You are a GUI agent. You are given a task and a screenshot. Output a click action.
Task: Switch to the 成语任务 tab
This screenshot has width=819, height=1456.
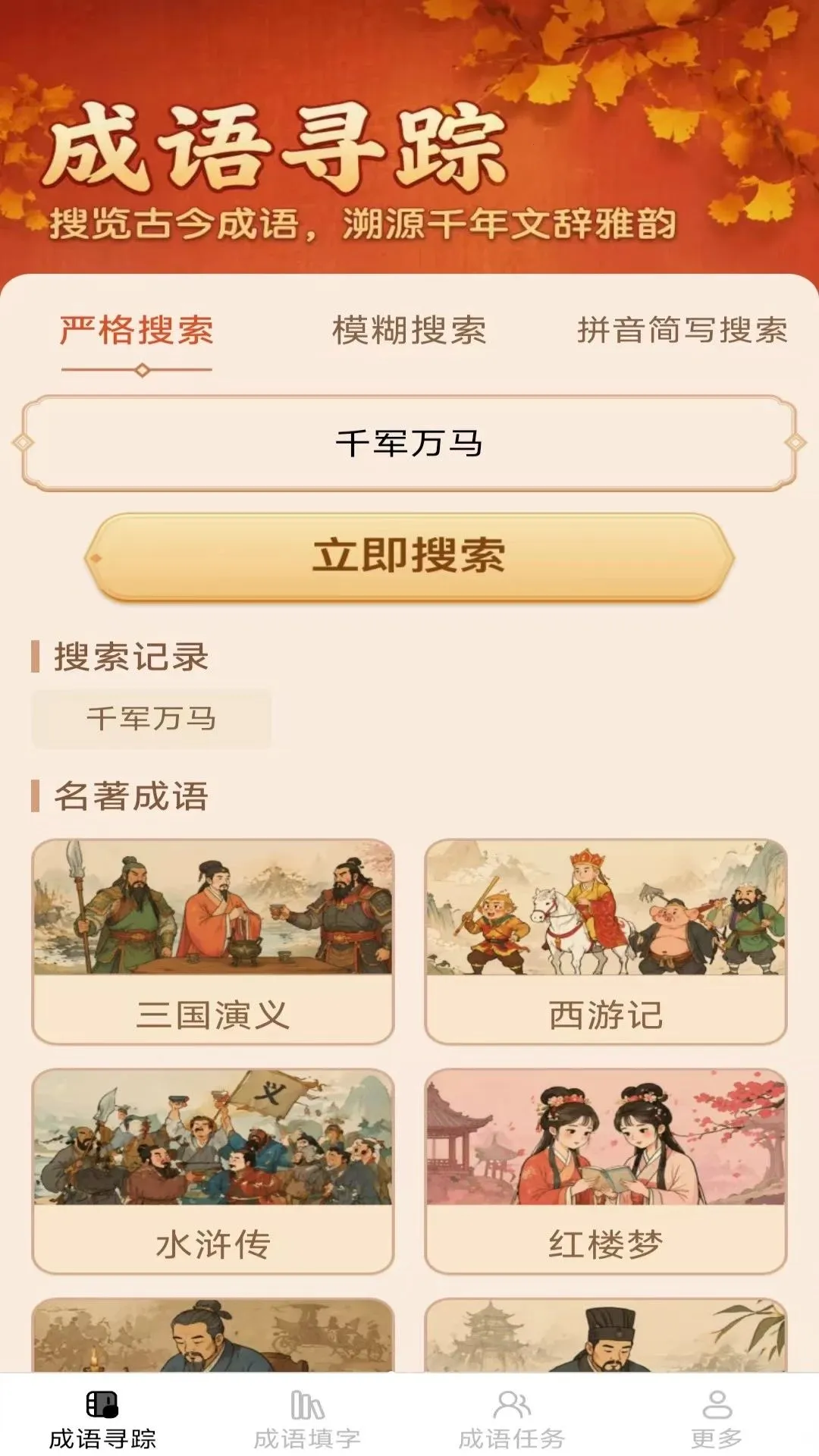point(512,1419)
